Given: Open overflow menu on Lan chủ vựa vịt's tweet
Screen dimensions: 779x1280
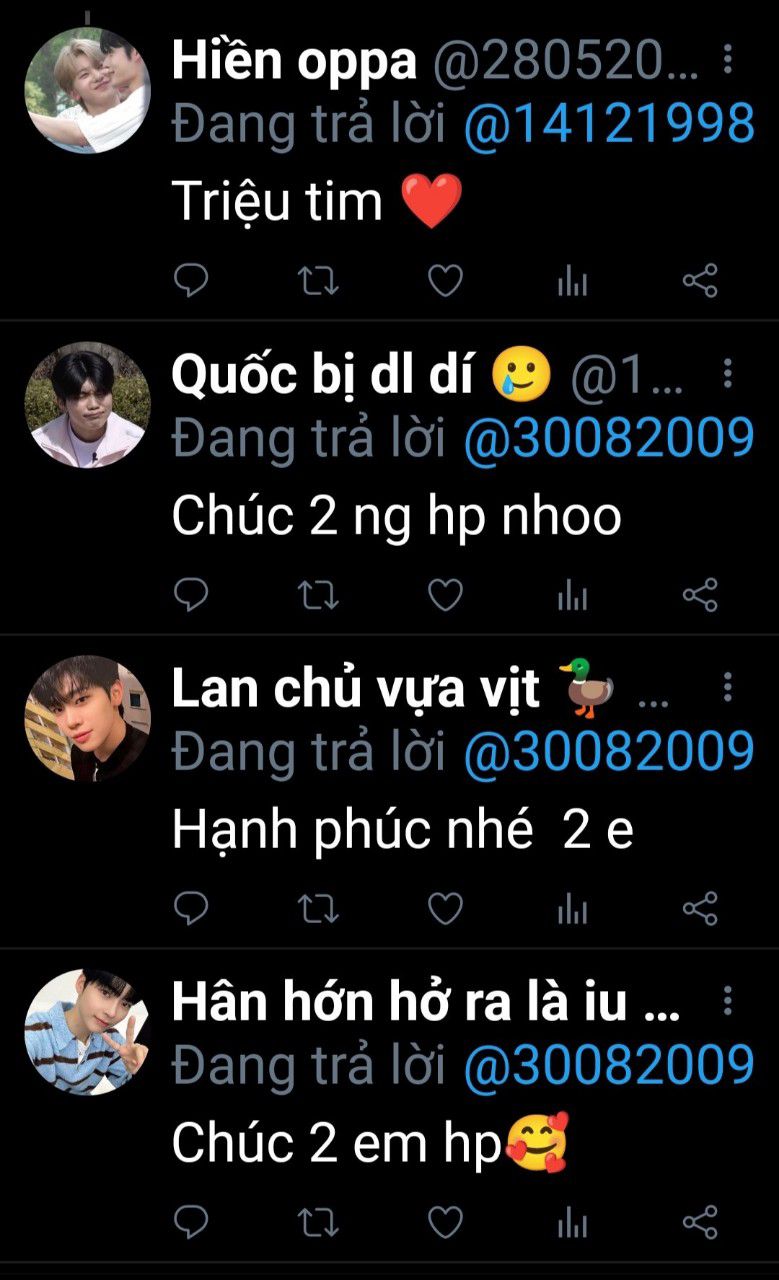Looking at the screenshot, I should click(x=727, y=687).
